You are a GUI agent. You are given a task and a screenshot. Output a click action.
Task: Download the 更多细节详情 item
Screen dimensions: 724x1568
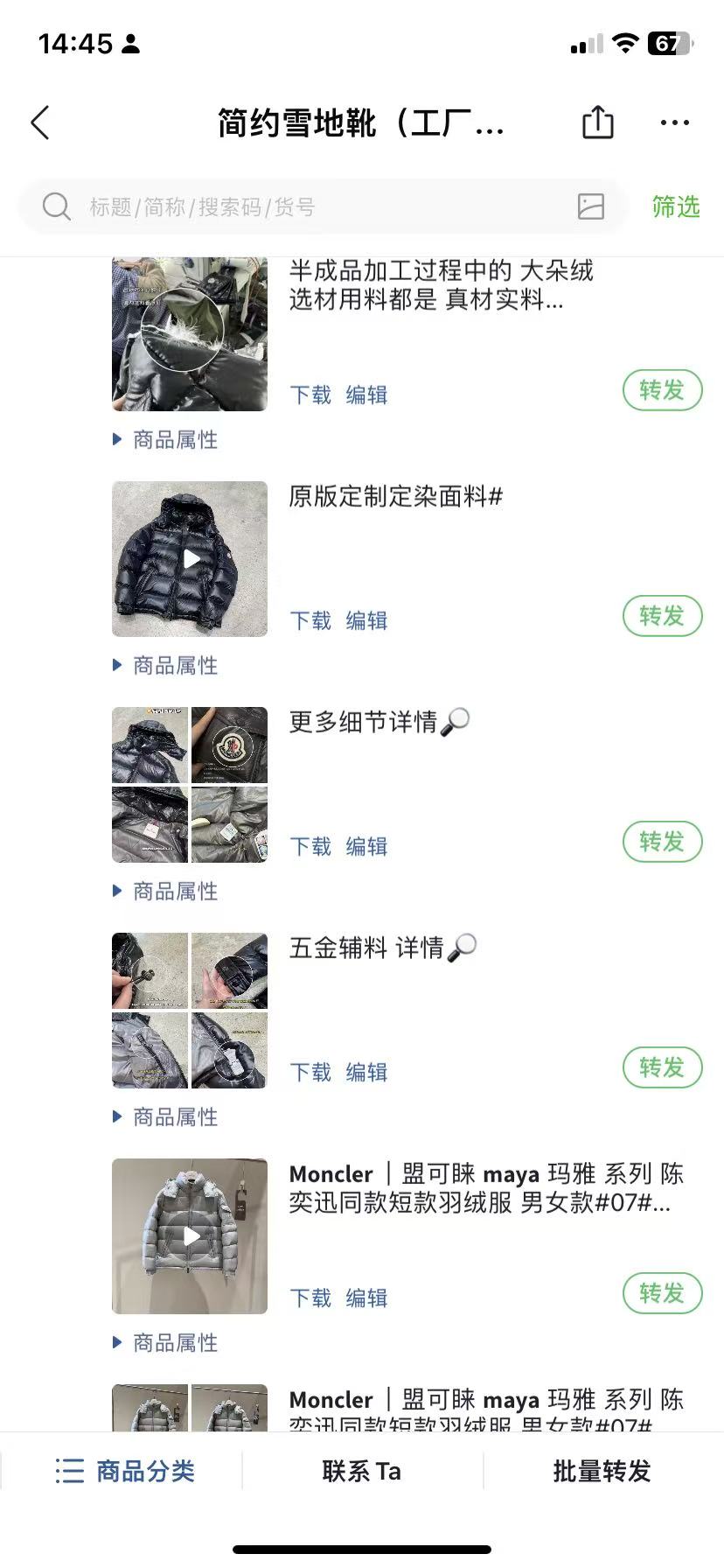click(x=310, y=846)
